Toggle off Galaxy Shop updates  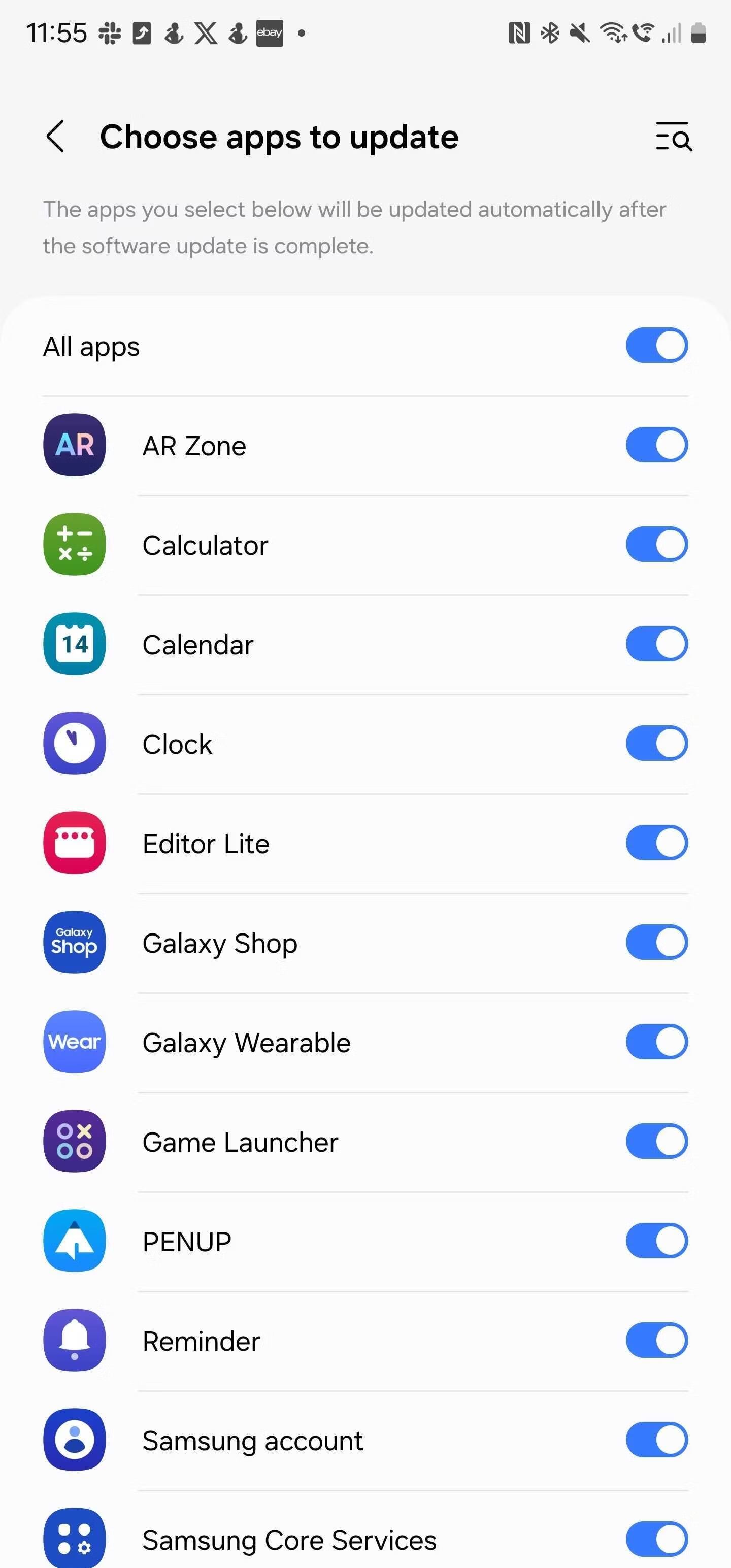click(657, 942)
